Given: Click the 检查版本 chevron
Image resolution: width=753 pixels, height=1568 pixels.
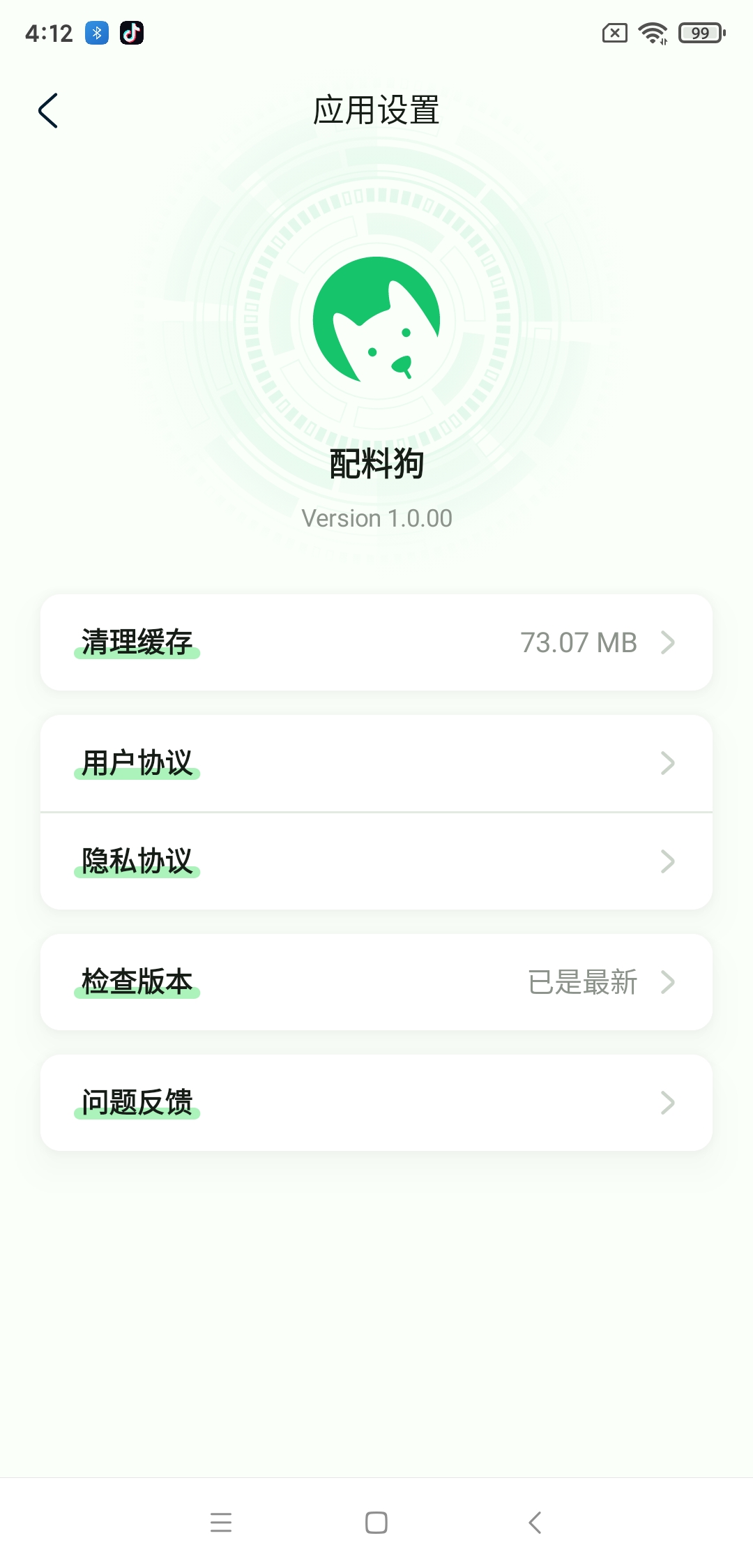Looking at the screenshot, I should (669, 982).
